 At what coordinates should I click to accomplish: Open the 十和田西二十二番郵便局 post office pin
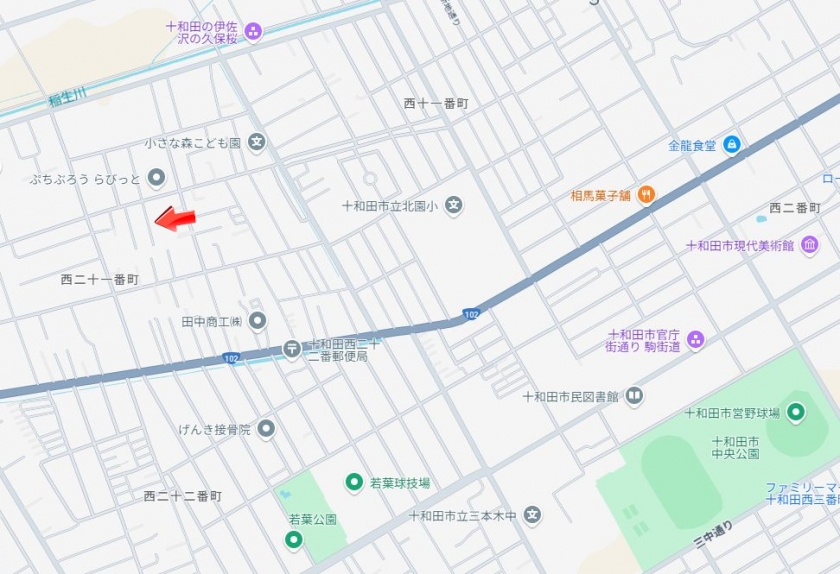coord(291,349)
